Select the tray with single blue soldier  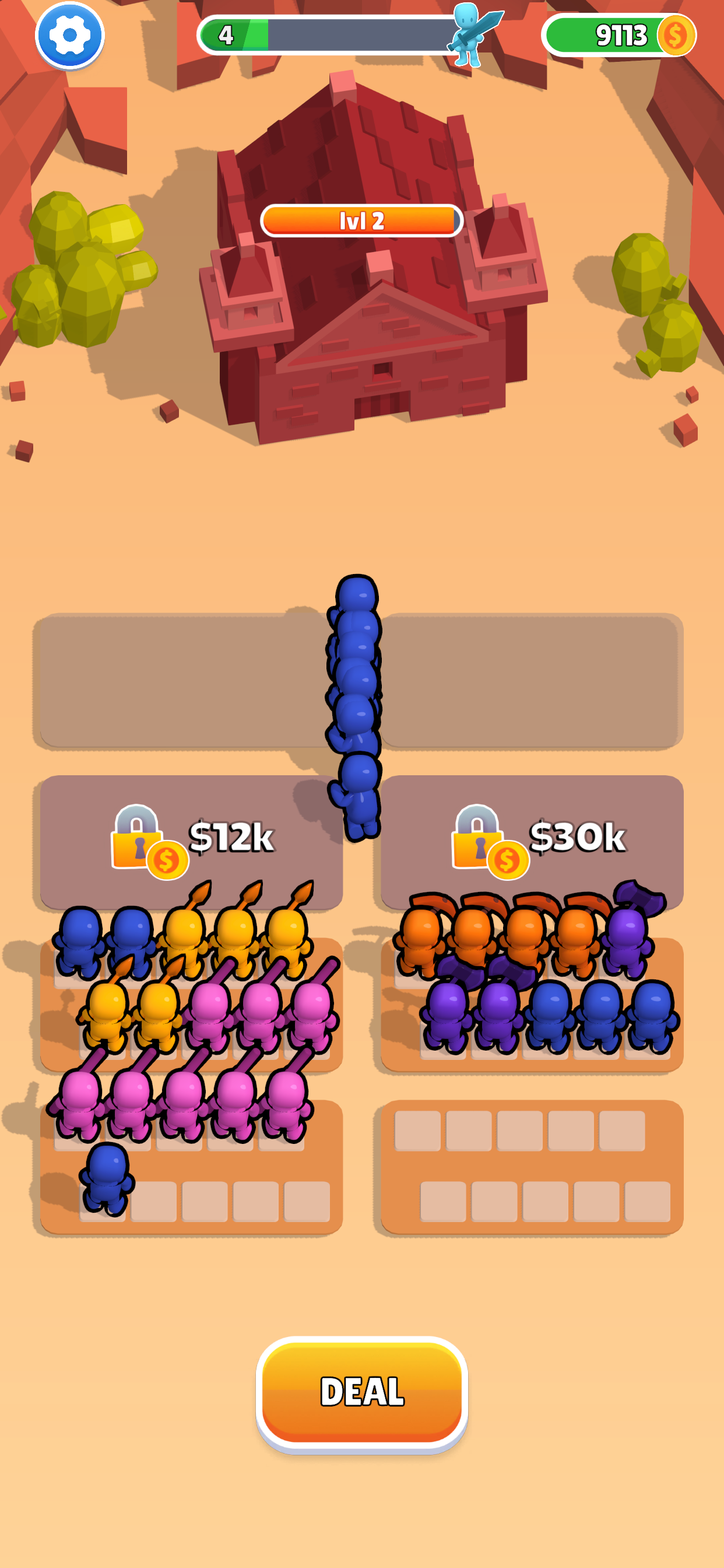pos(191,1165)
